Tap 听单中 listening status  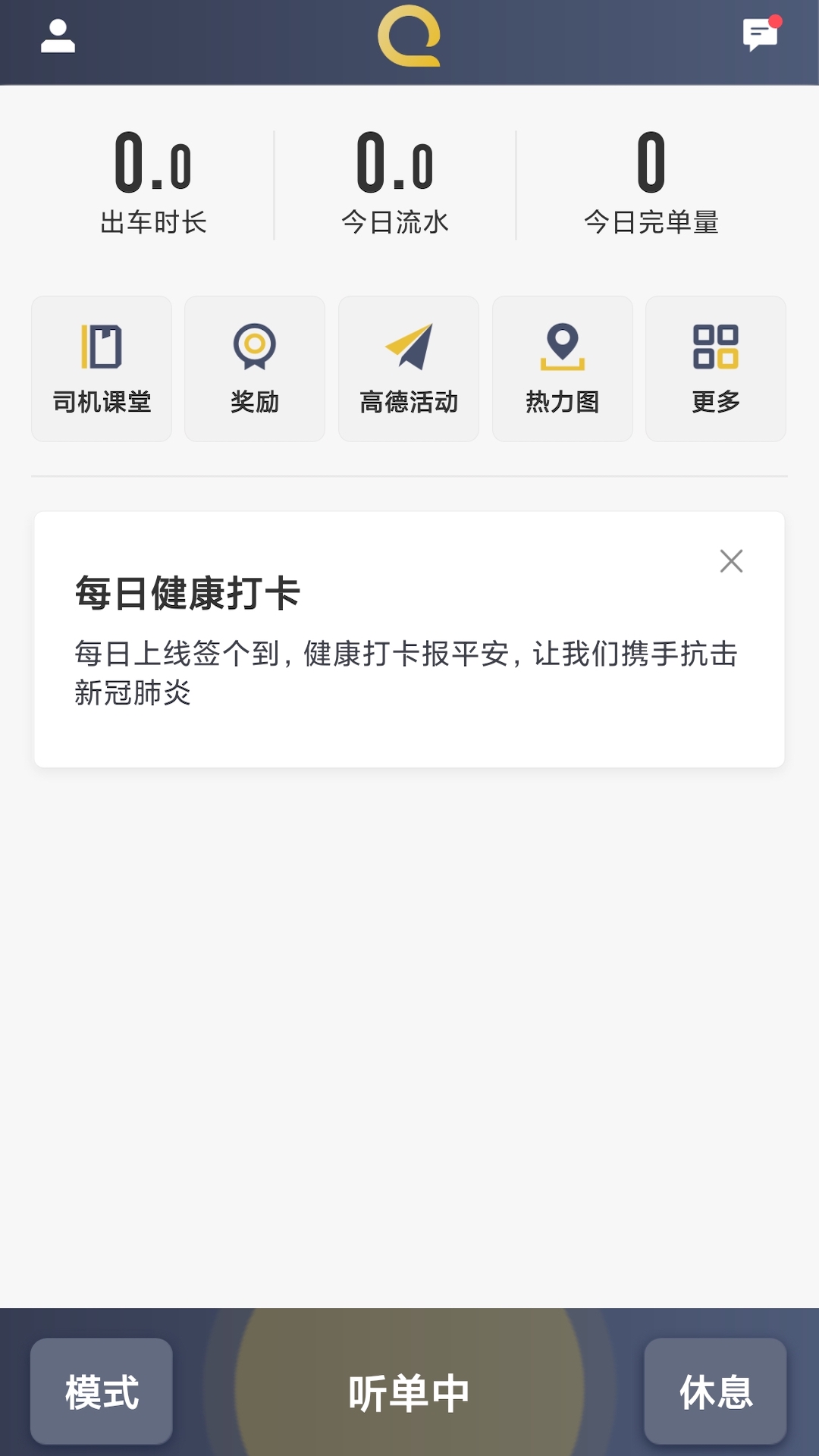click(x=409, y=1389)
